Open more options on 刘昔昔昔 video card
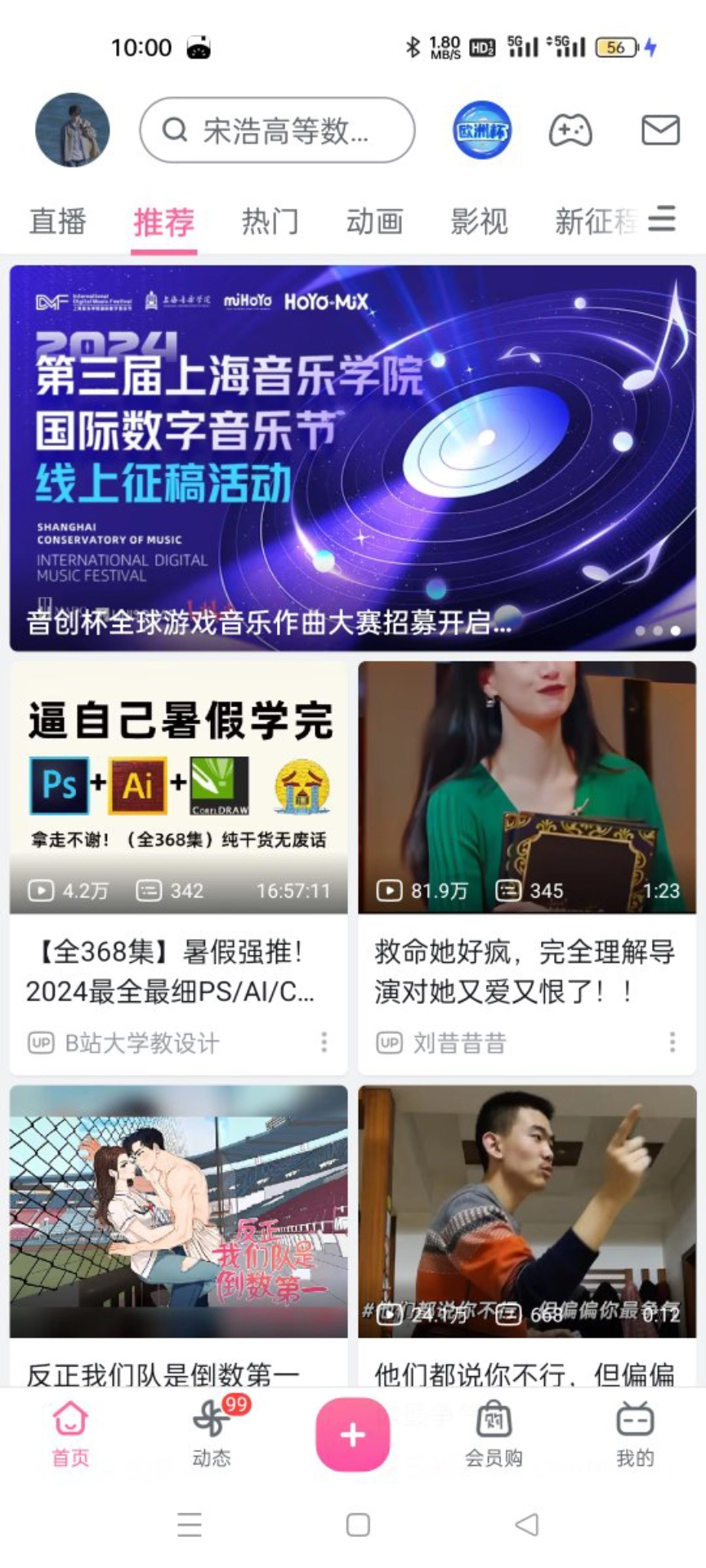The width and height of the screenshot is (706, 1568). click(x=673, y=1043)
